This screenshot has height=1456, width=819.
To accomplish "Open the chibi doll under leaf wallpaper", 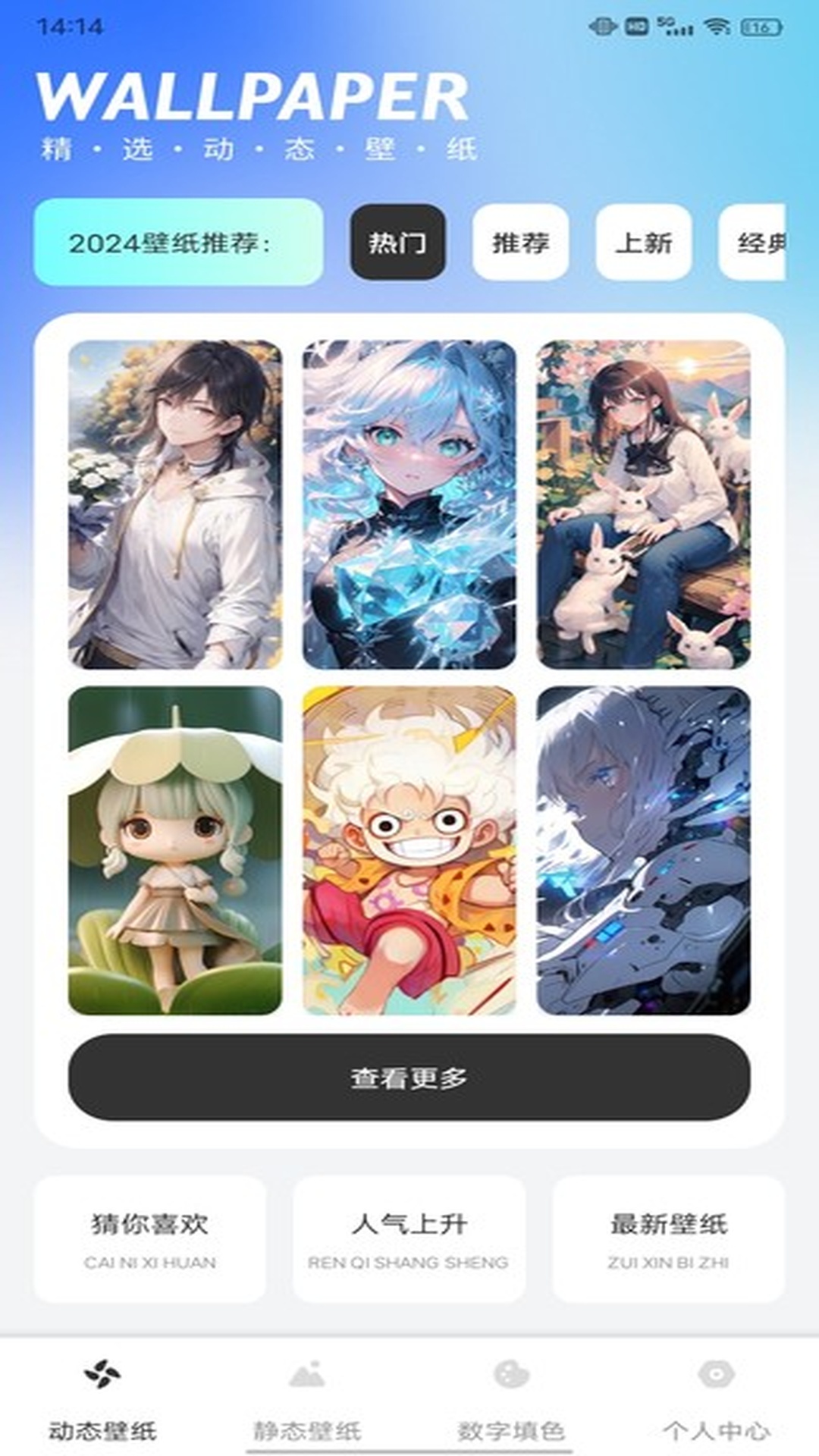I will (x=175, y=850).
